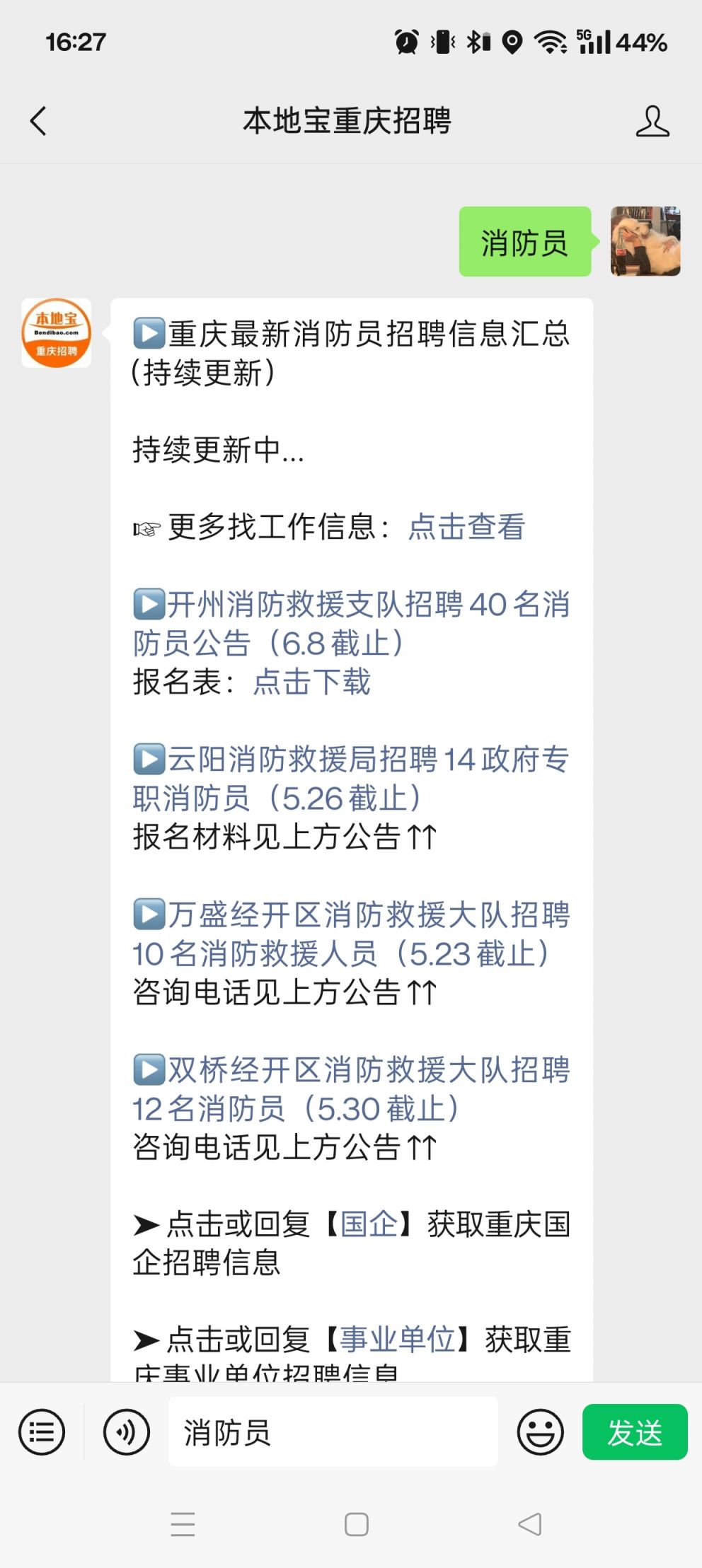This screenshot has width=702, height=1568.
Task: Tap the 事业单位 keyword link
Action: coord(398,1340)
